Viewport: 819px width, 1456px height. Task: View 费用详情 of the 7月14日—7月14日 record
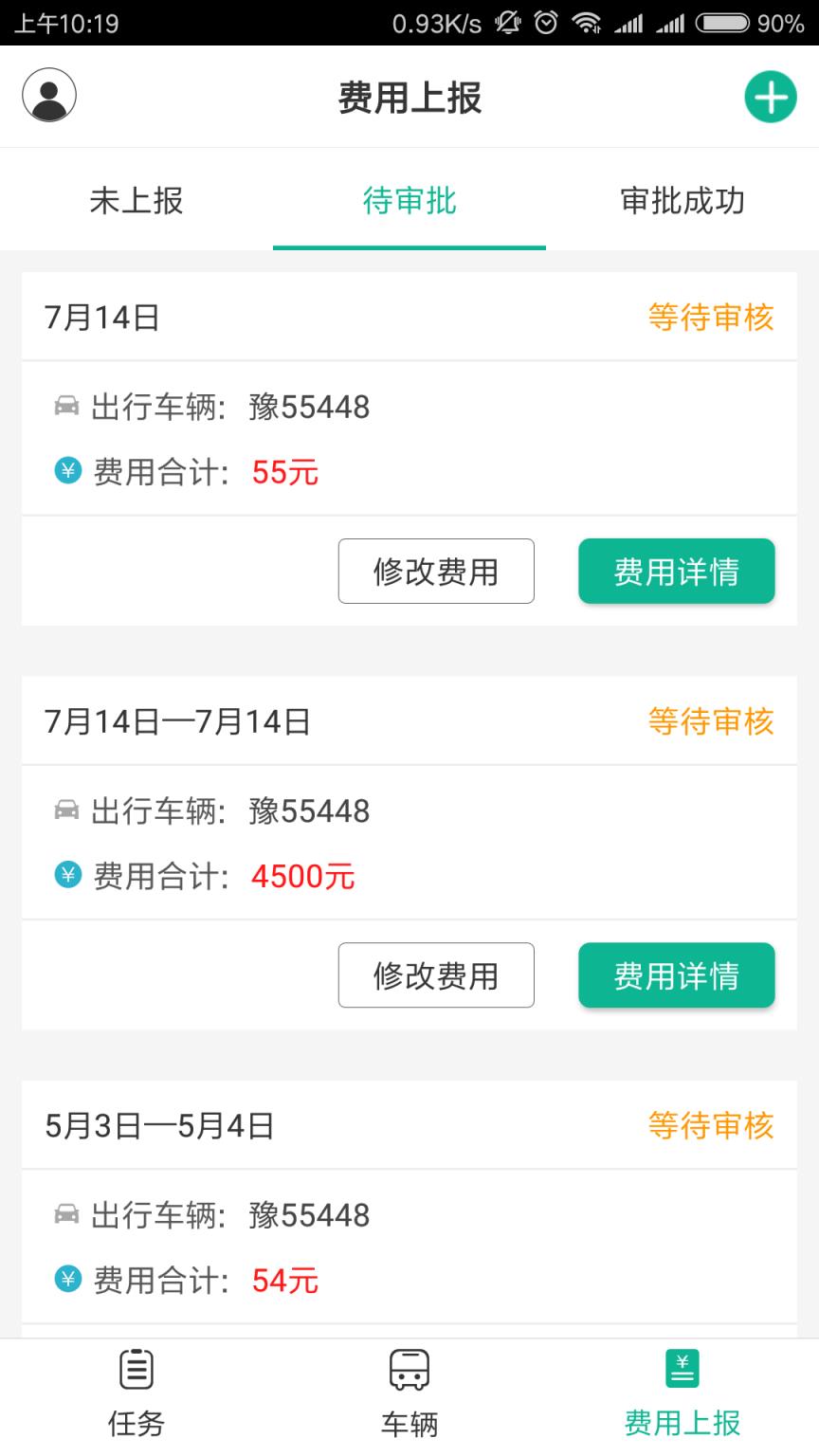click(x=677, y=974)
